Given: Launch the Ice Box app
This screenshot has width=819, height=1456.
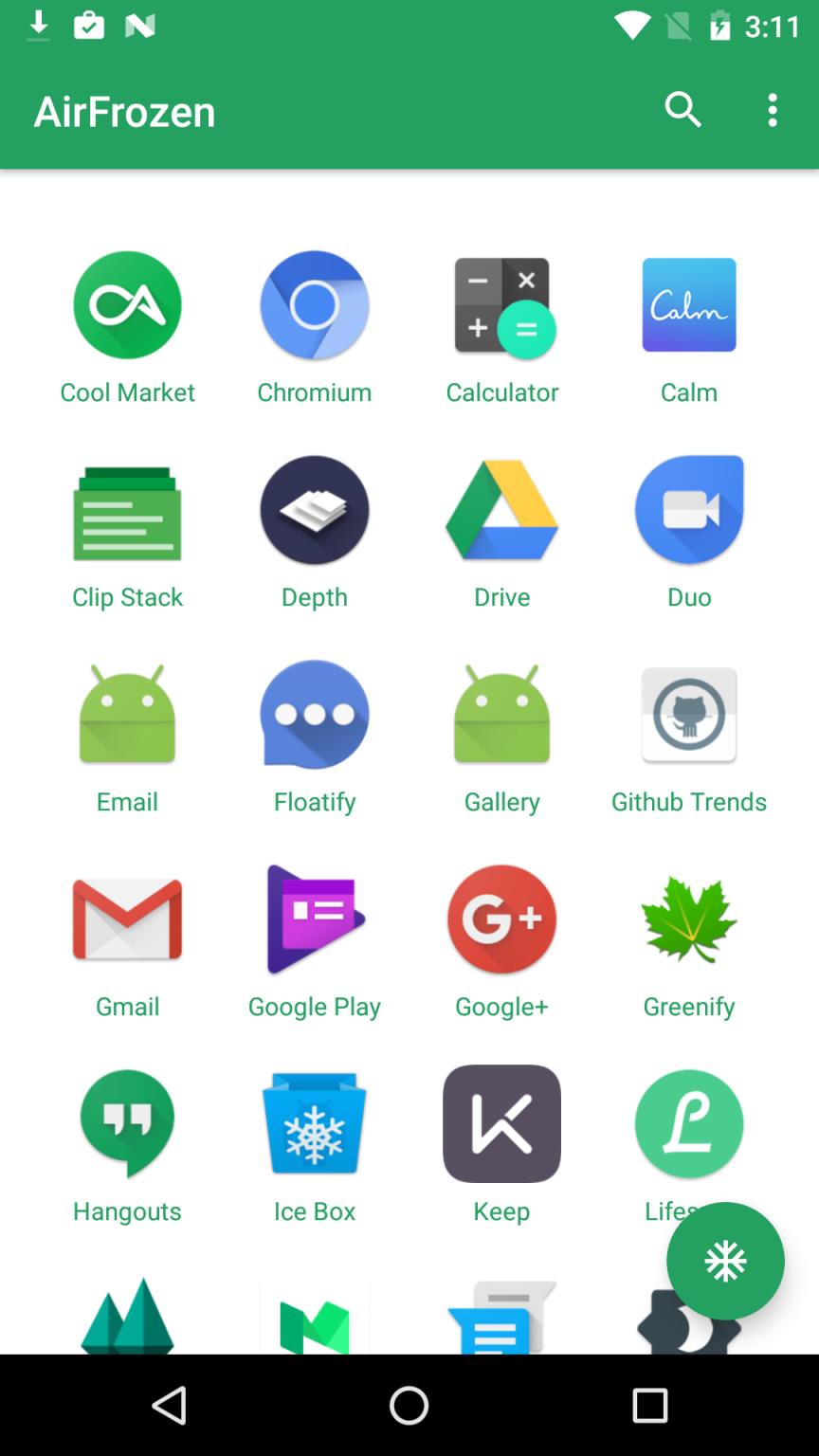Looking at the screenshot, I should point(314,1123).
